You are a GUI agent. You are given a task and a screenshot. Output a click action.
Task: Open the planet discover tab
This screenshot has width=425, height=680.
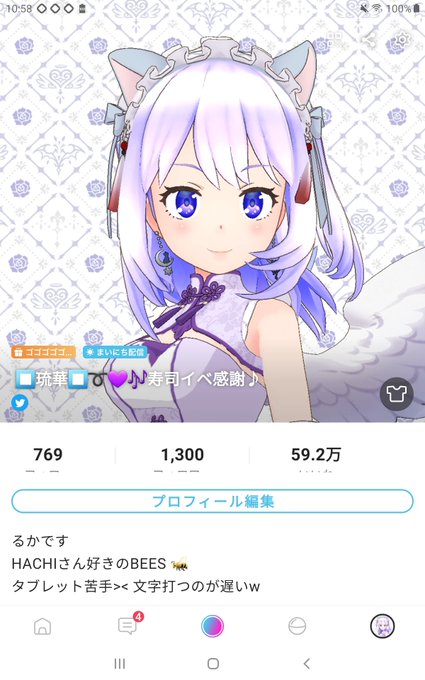click(x=297, y=626)
